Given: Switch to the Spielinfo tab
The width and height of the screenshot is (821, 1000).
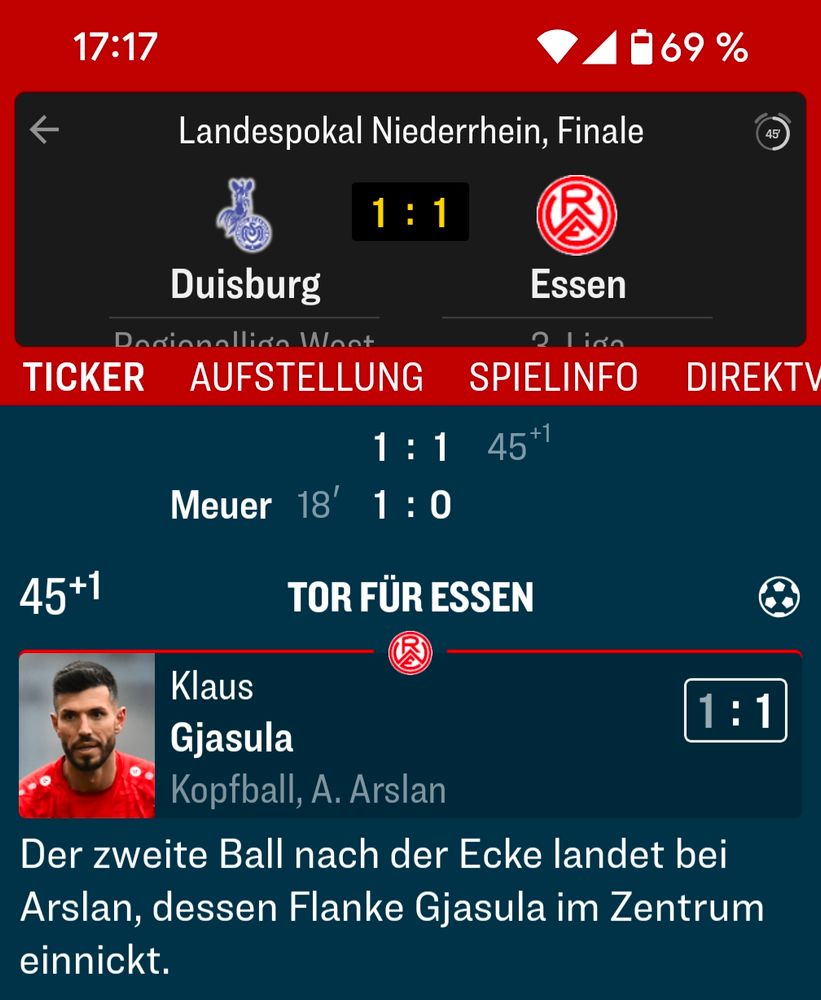Looking at the screenshot, I should [553, 377].
